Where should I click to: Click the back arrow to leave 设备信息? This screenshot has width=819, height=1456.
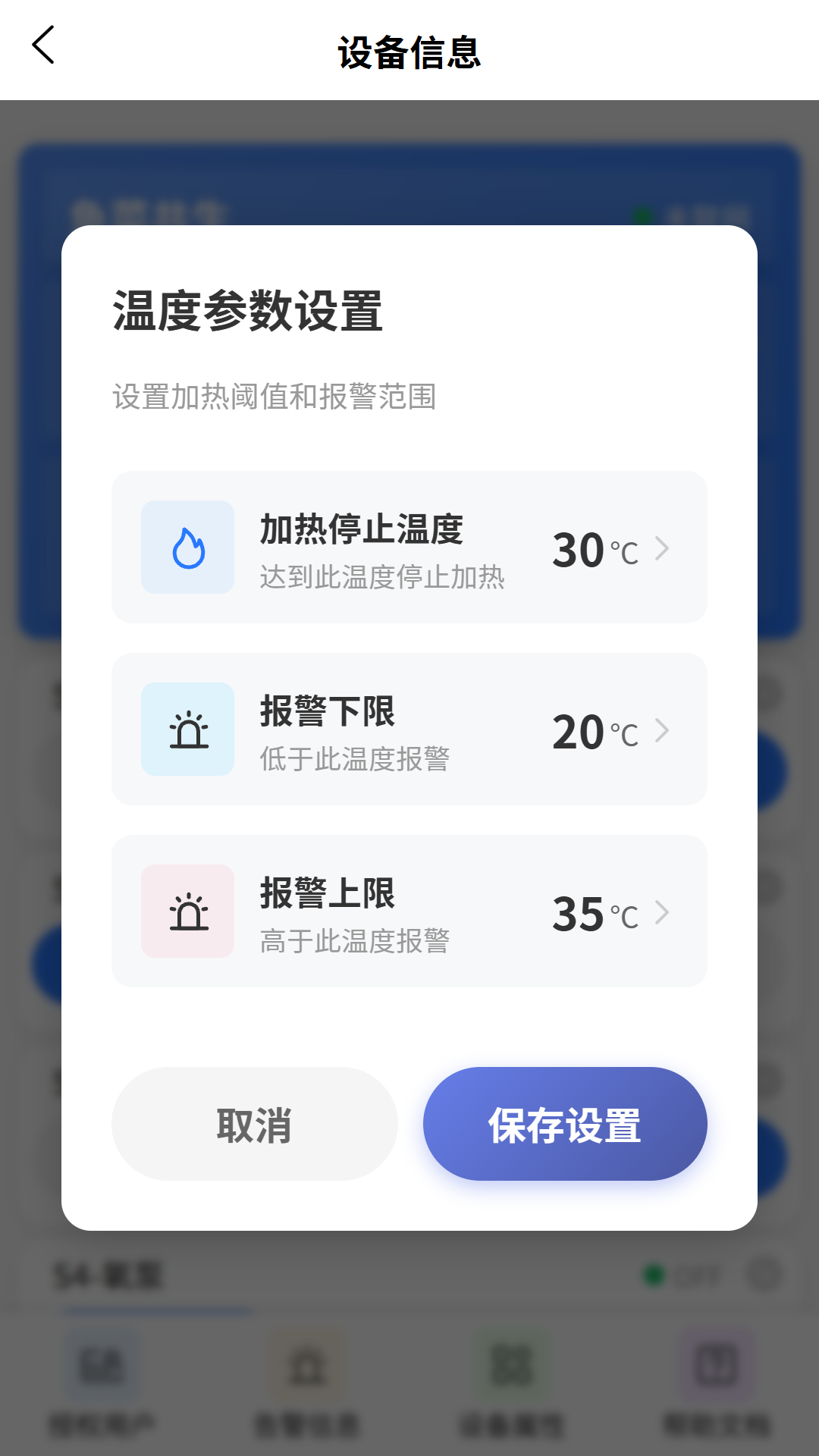coord(43,47)
